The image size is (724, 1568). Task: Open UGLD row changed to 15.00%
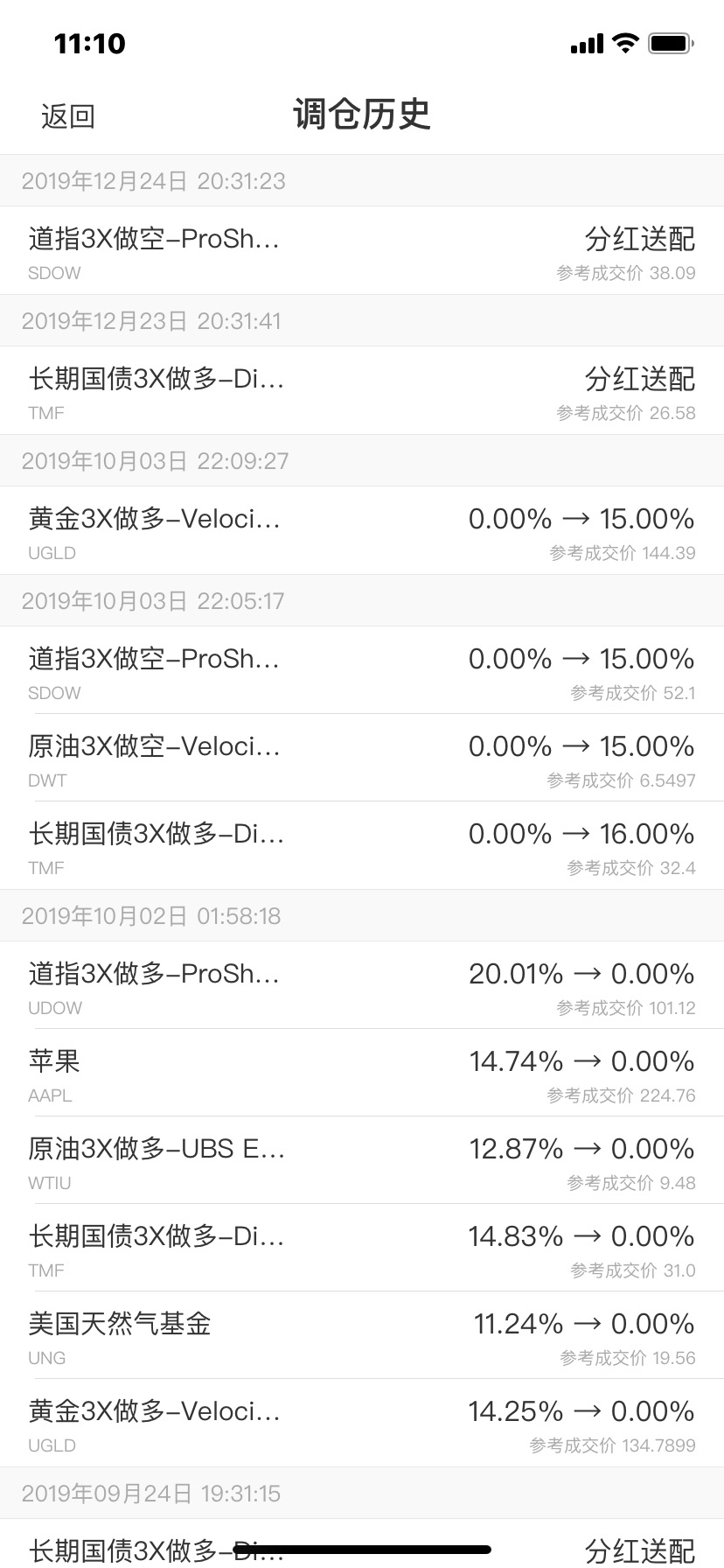(x=362, y=530)
